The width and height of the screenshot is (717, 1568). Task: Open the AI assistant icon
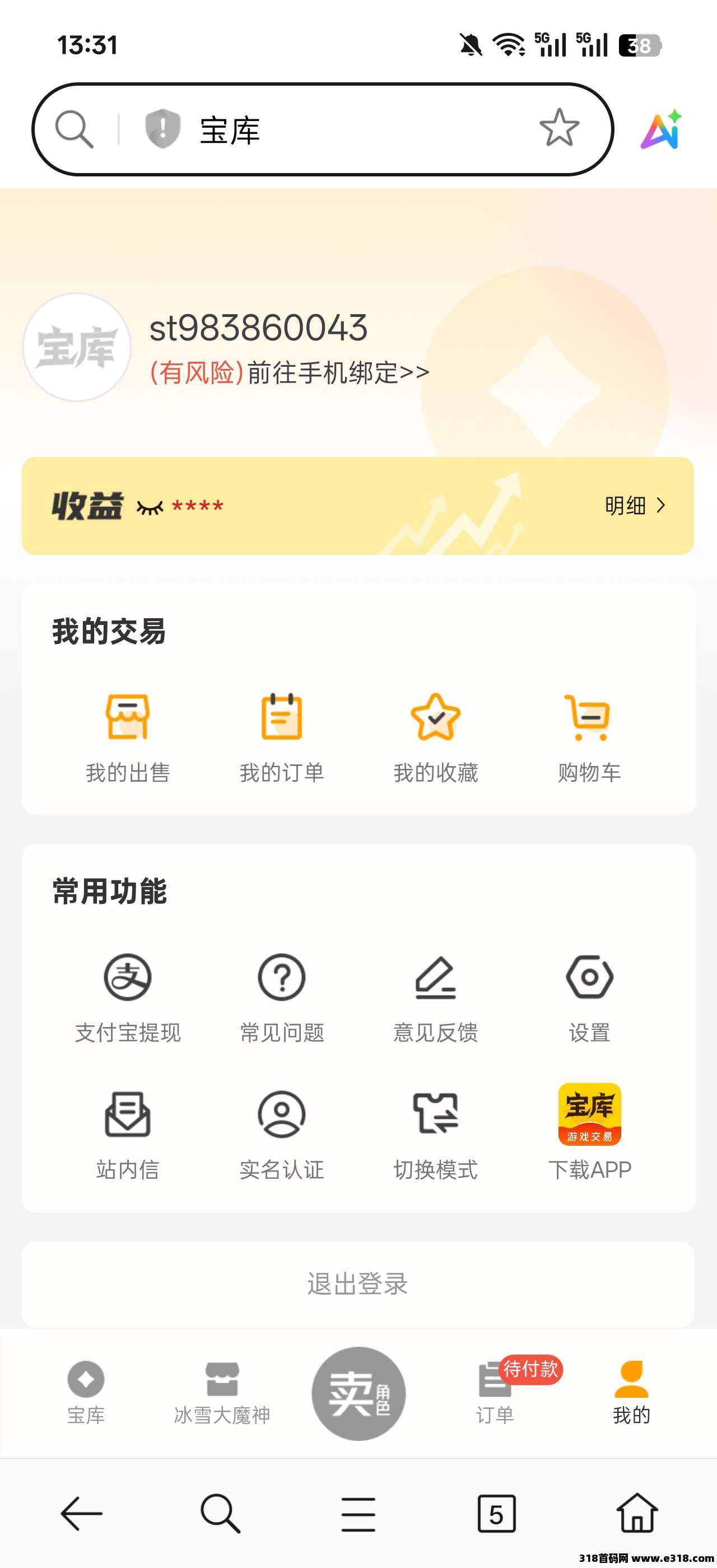(661, 130)
